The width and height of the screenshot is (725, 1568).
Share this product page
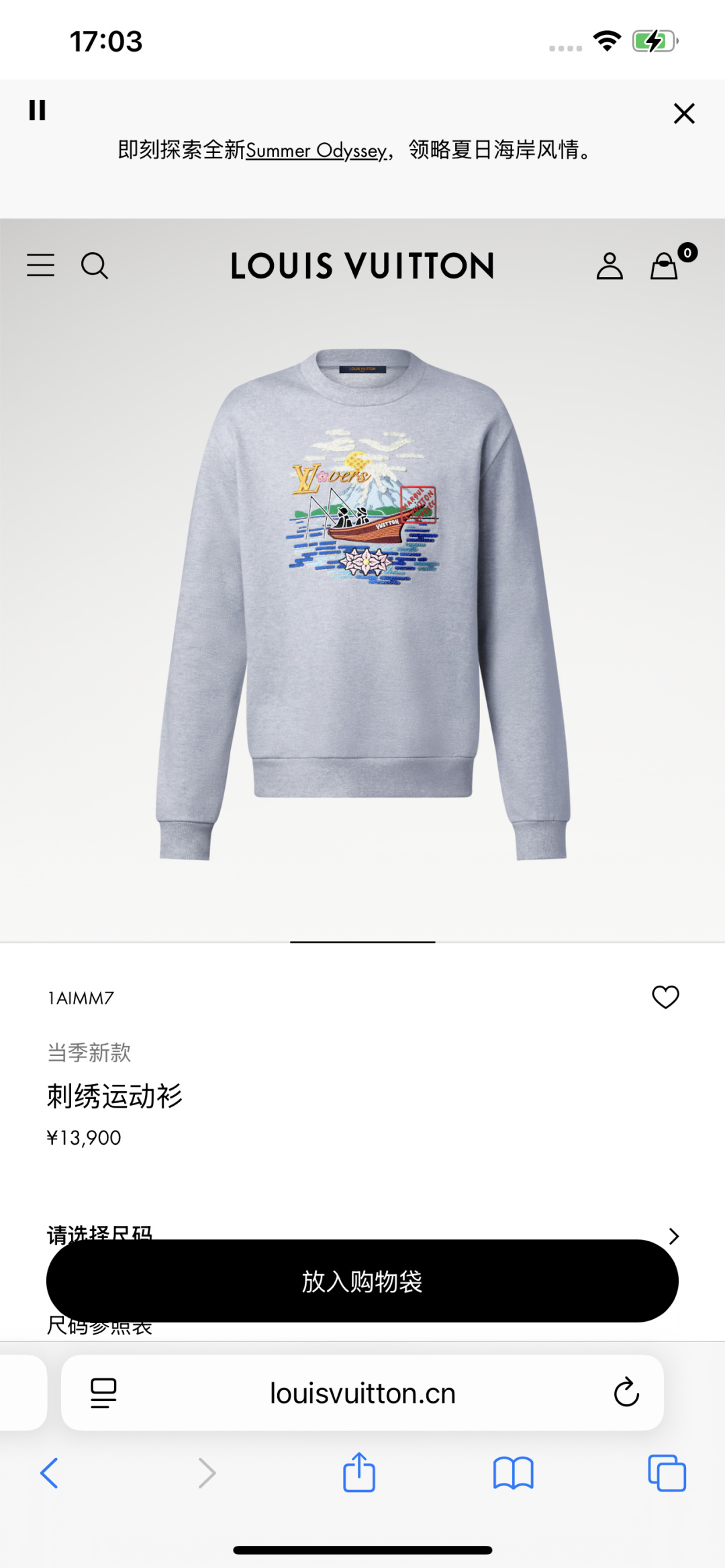point(359,1471)
